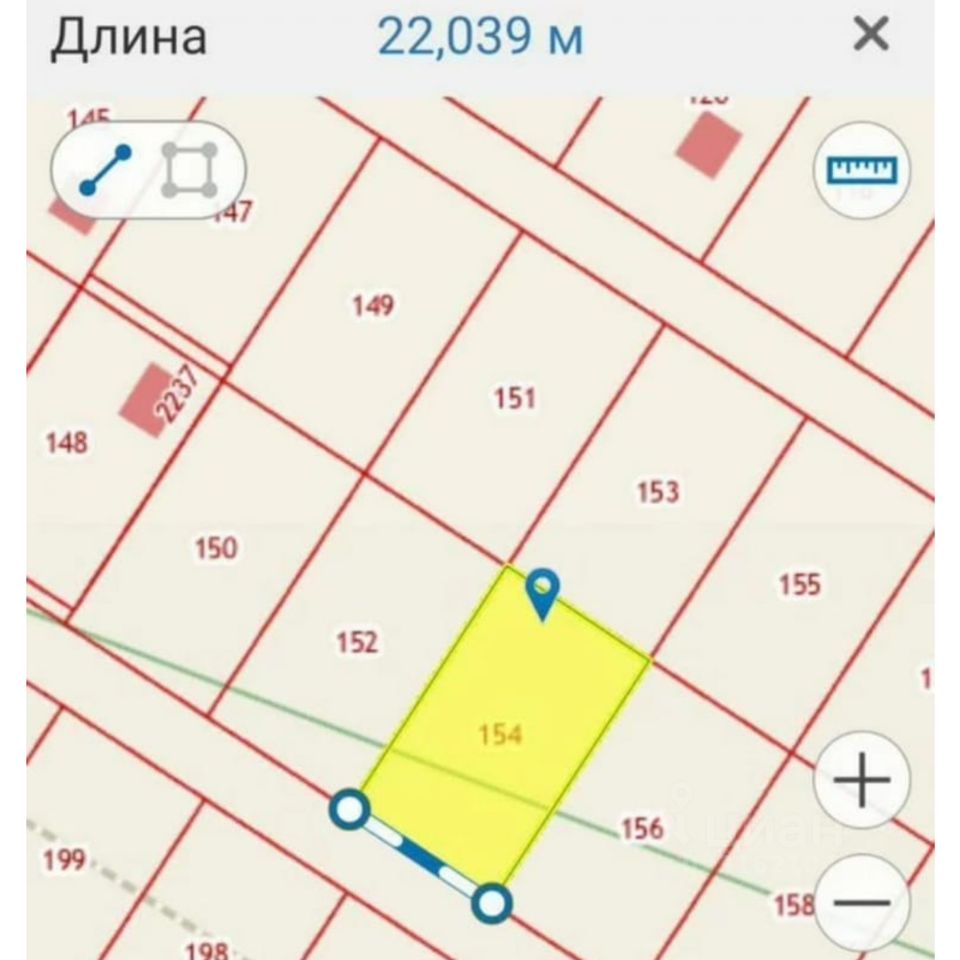Select the line distance measuring mode
The width and height of the screenshot is (960, 960).
[106, 170]
